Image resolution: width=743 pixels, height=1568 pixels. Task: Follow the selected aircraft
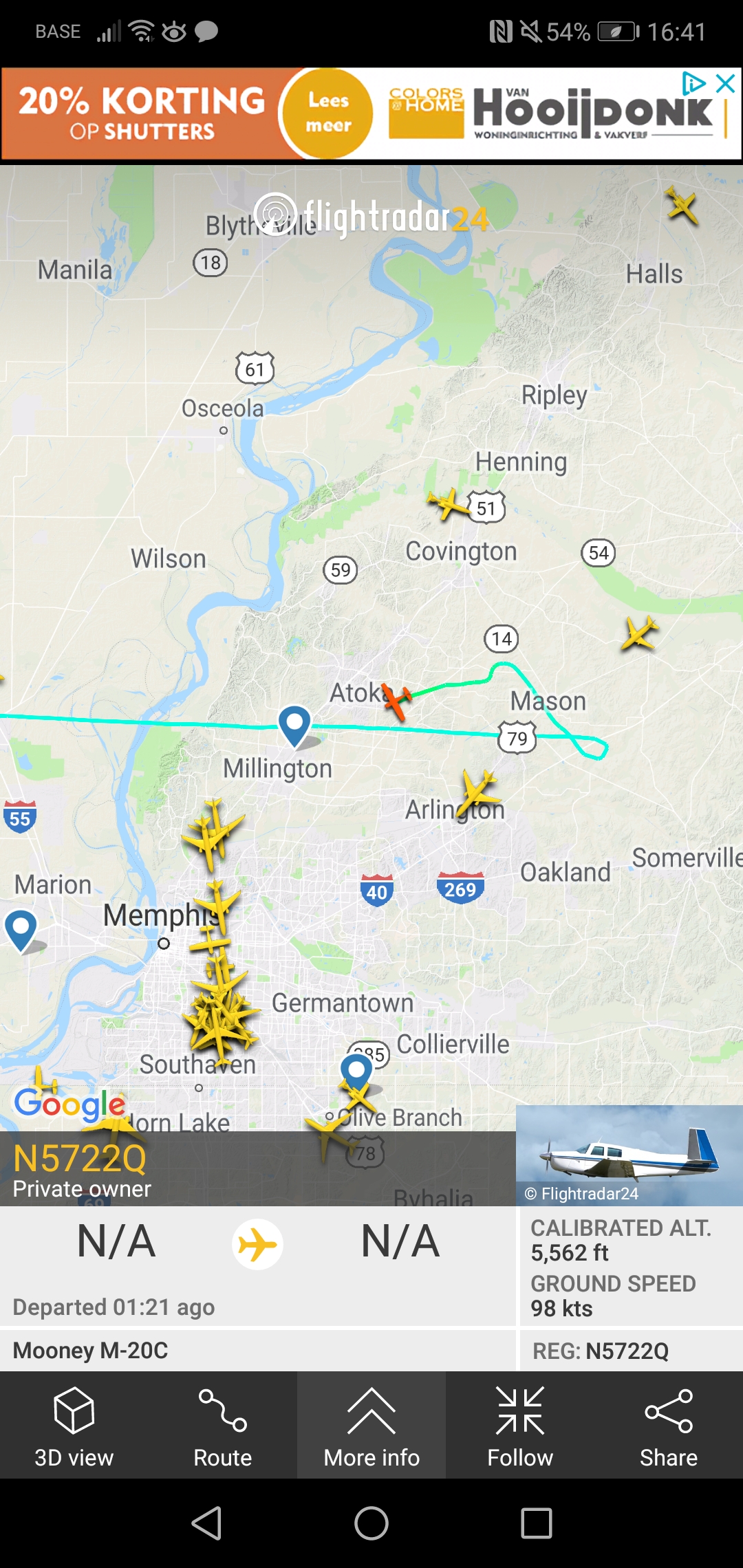tap(520, 1425)
